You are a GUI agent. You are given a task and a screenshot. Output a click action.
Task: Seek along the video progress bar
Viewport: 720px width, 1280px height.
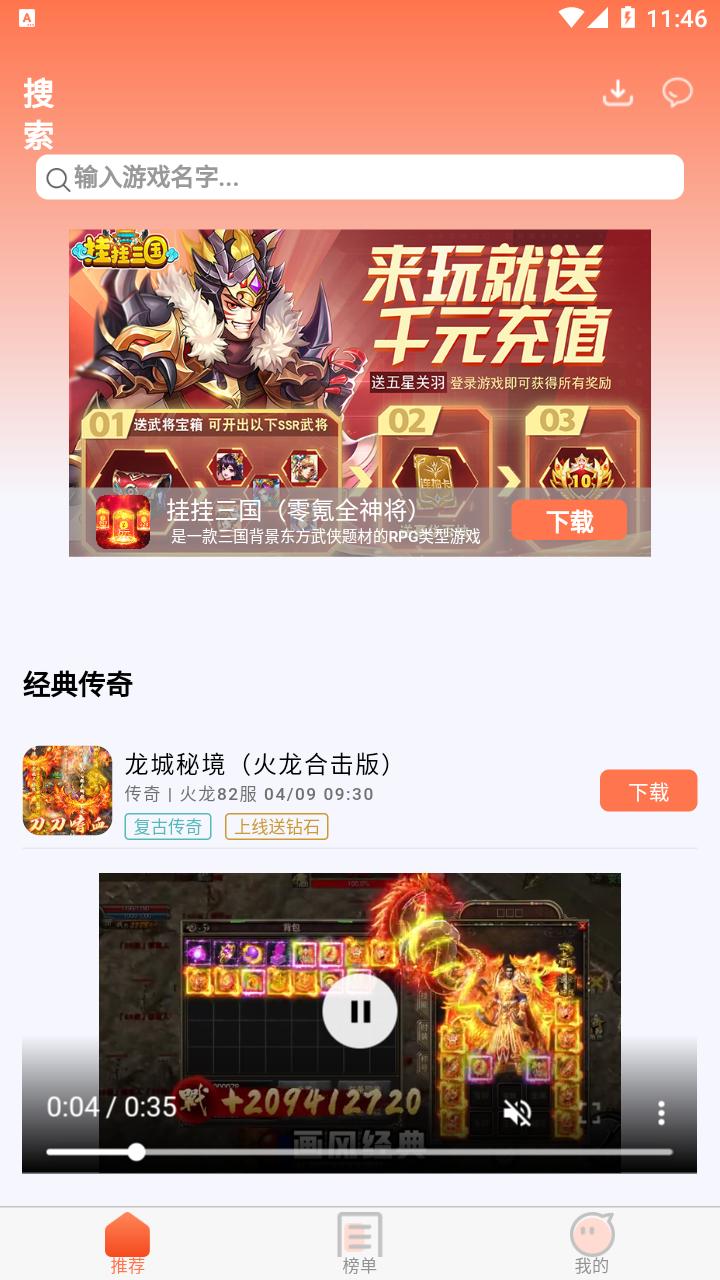[400, 1152]
